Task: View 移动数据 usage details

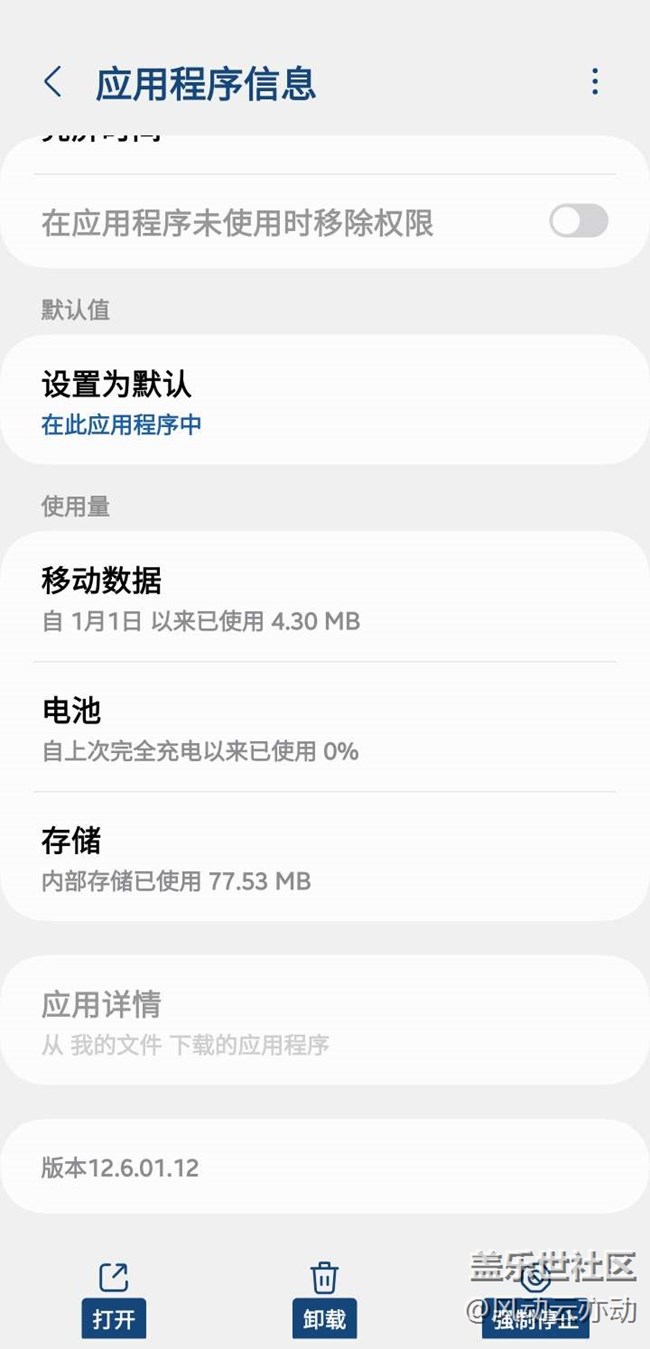Action: (x=324, y=598)
